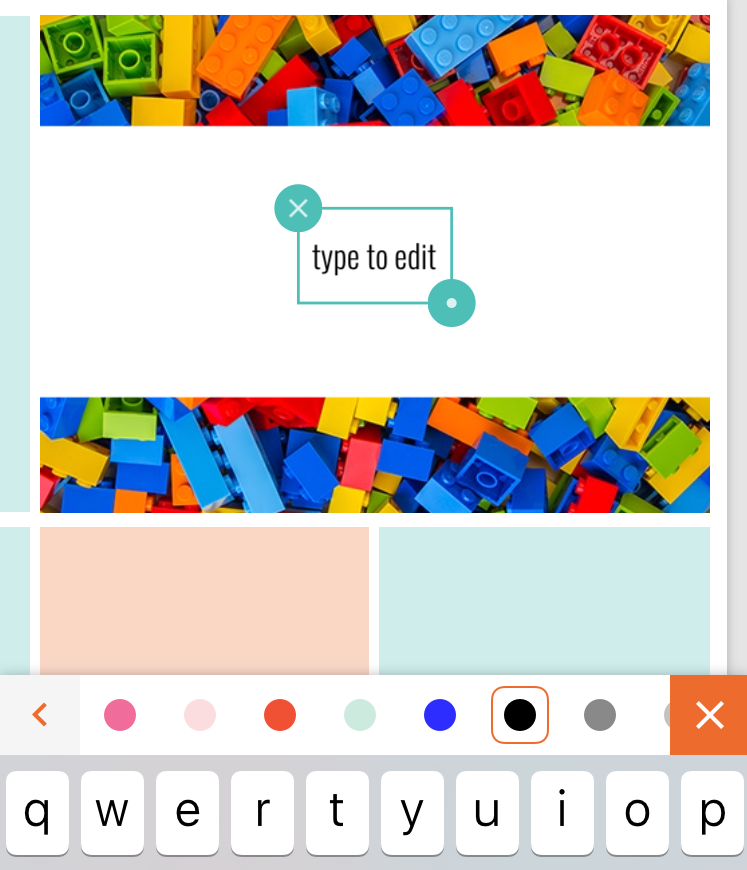Select the black color swatch
The height and width of the screenshot is (870, 747).
pos(520,715)
